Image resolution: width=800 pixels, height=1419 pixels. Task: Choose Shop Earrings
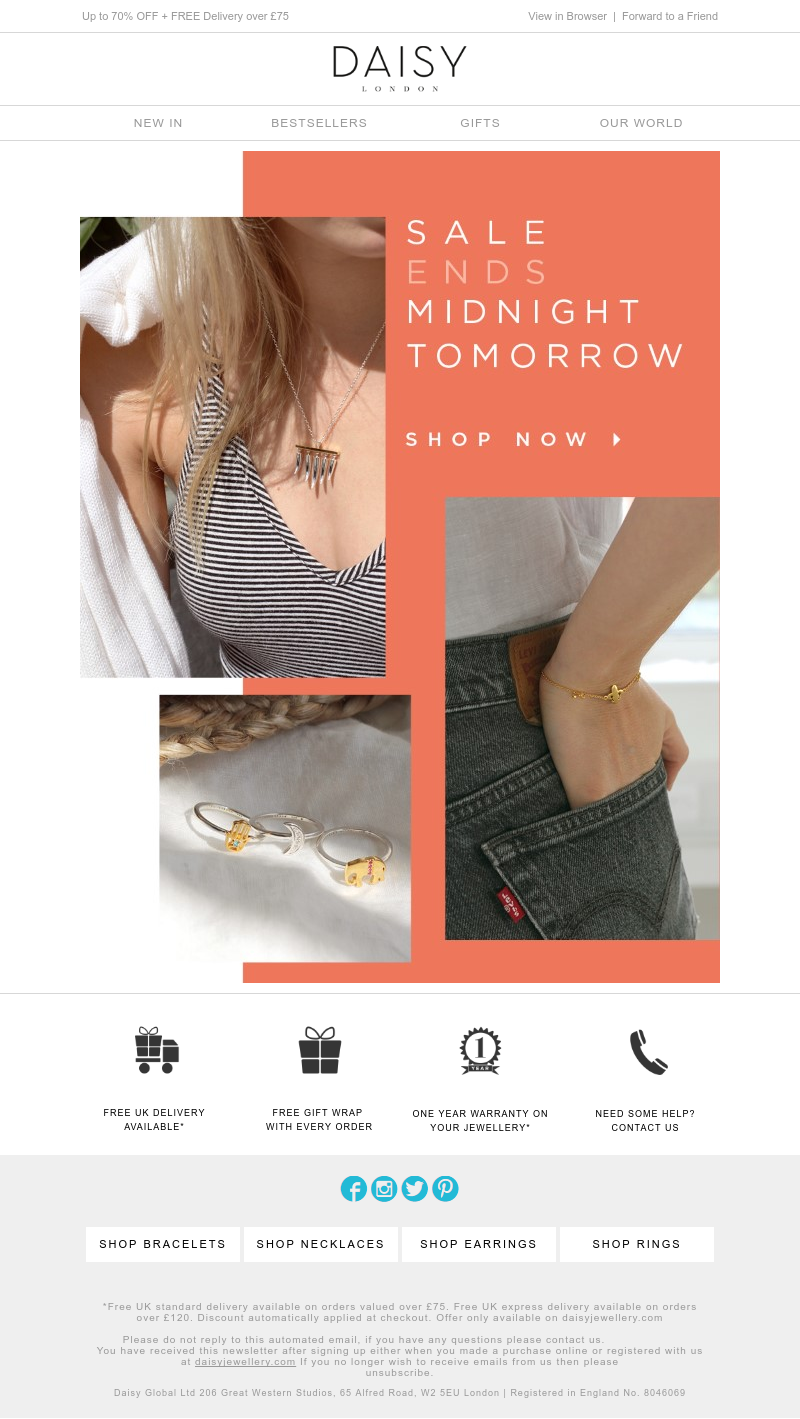(x=478, y=1244)
